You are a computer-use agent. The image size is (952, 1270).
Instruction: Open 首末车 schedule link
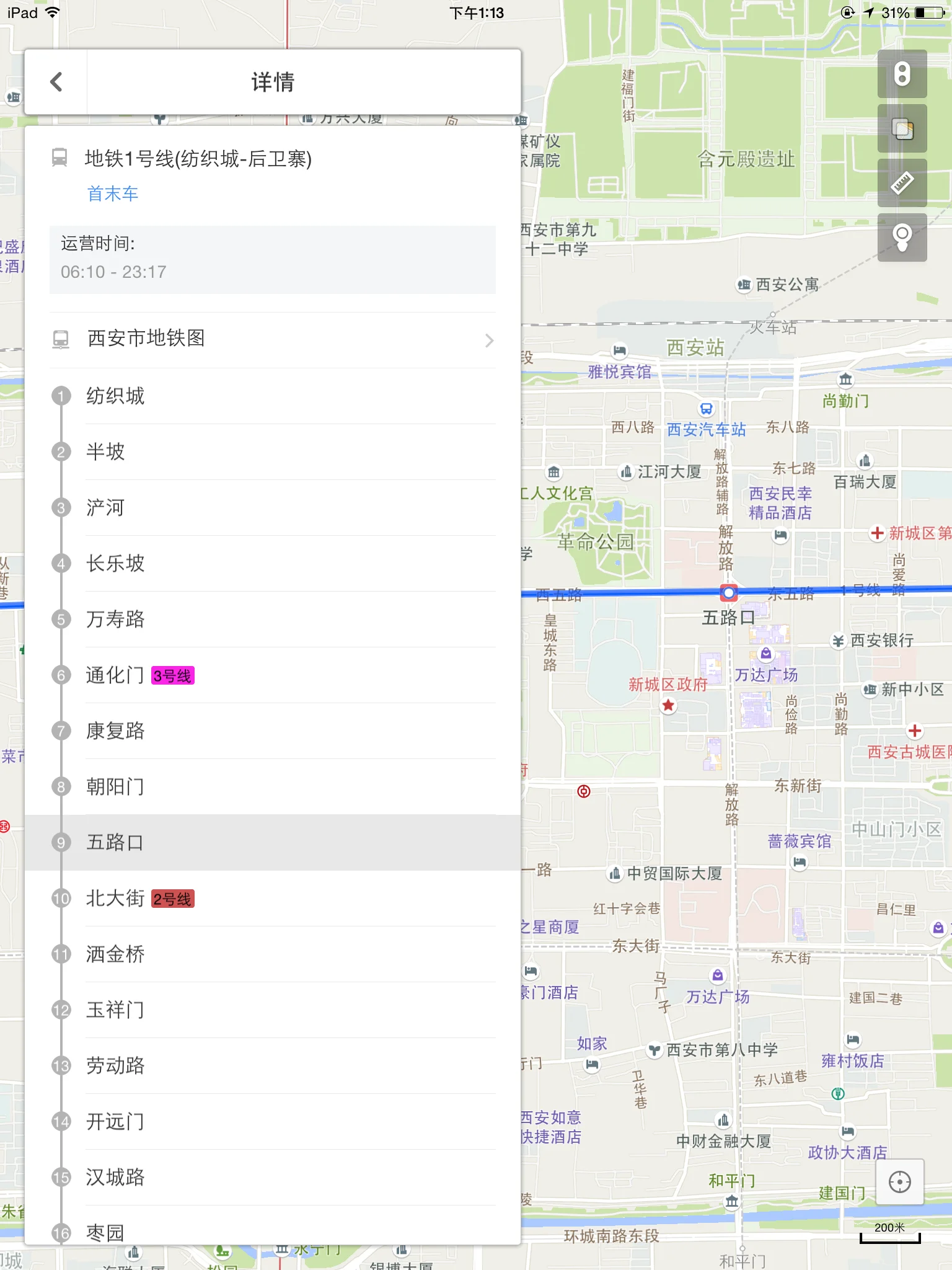click(x=112, y=194)
